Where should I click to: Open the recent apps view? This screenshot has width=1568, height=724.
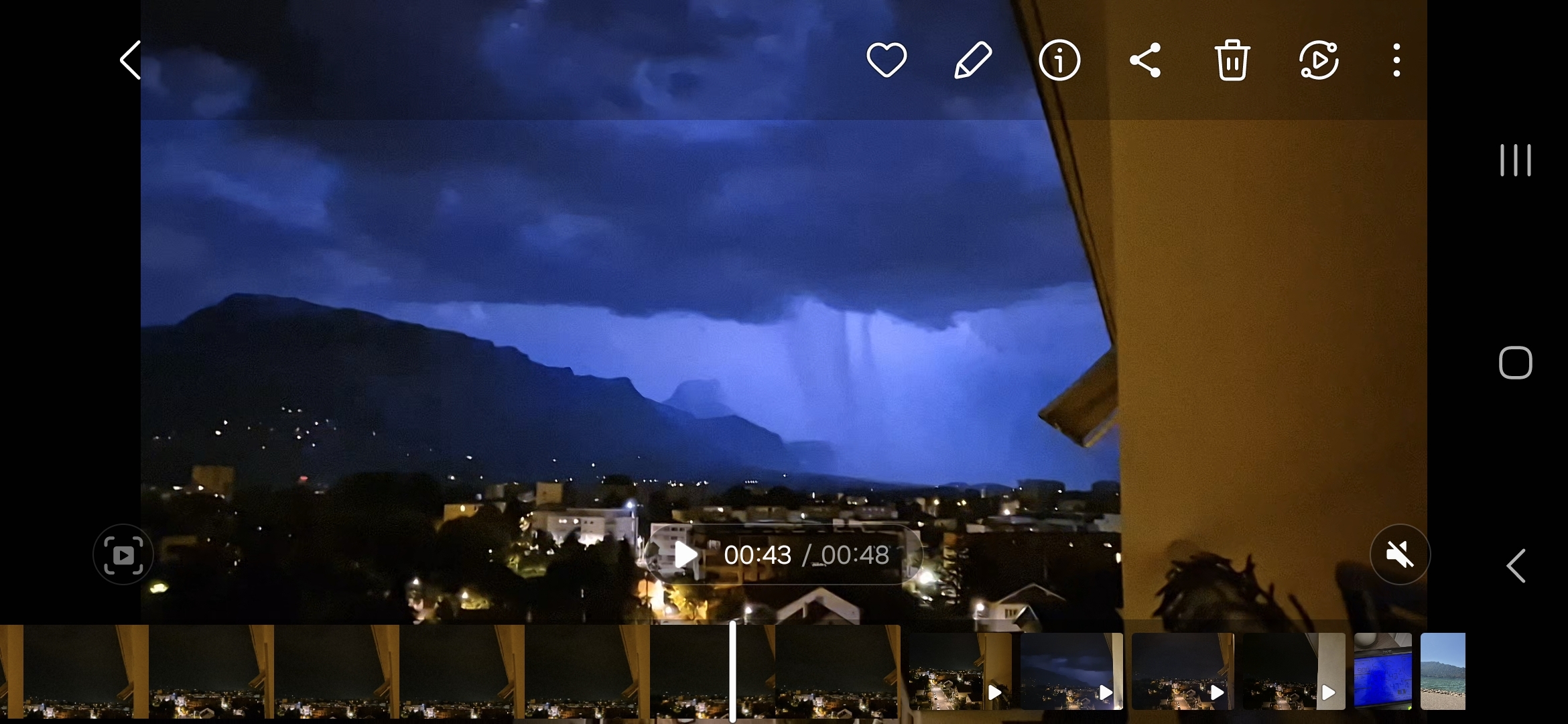[1515, 160]
